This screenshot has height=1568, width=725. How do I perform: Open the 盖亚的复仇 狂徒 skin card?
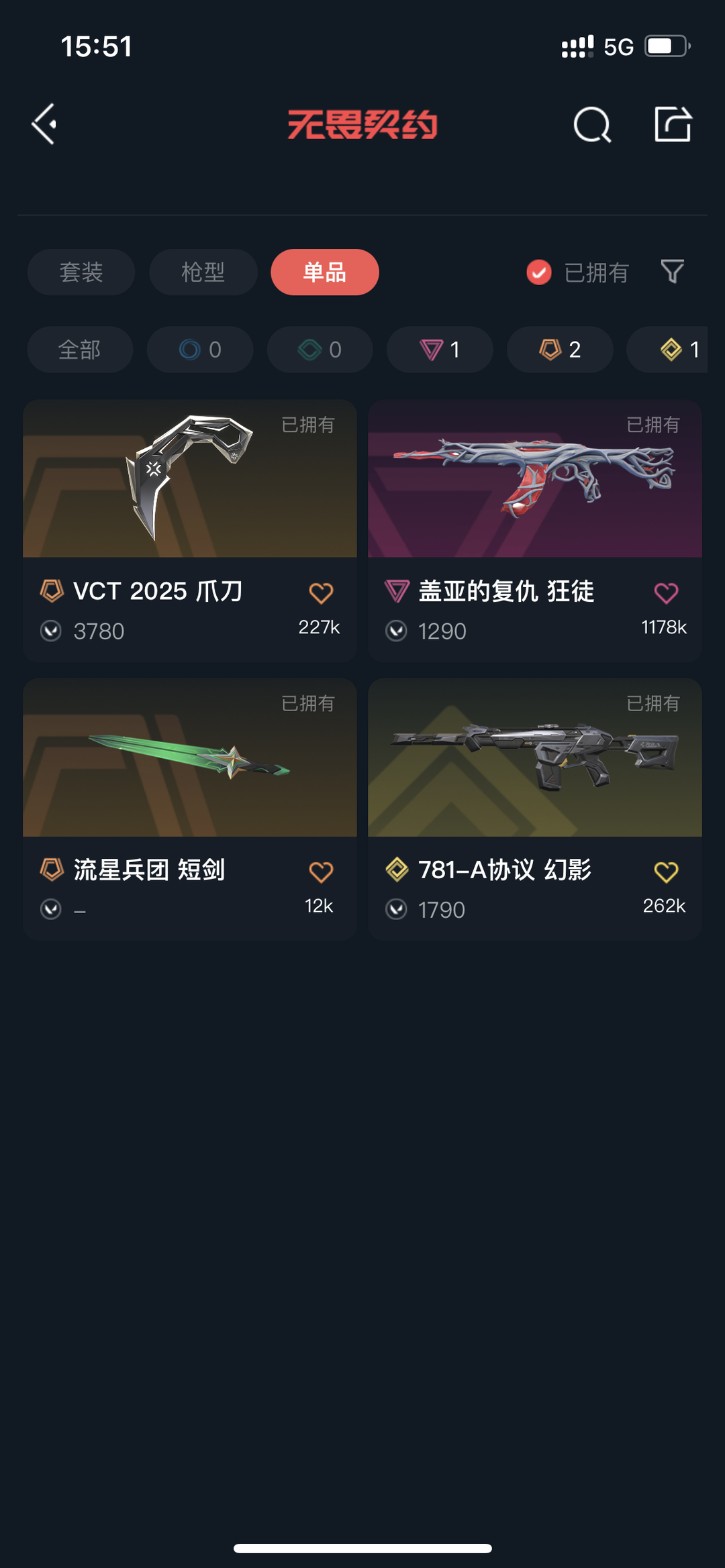[535, 531]
